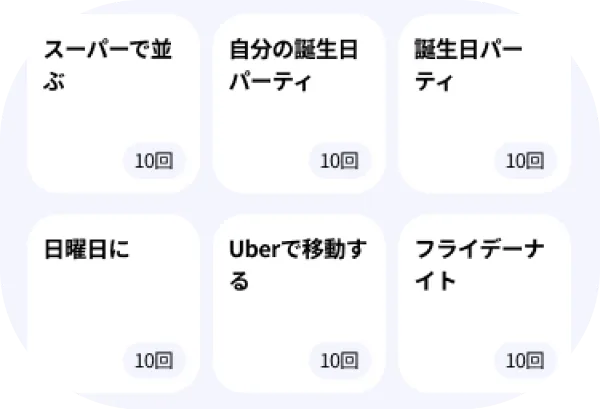Open the 日曜日に card

(x=113, y=303)
